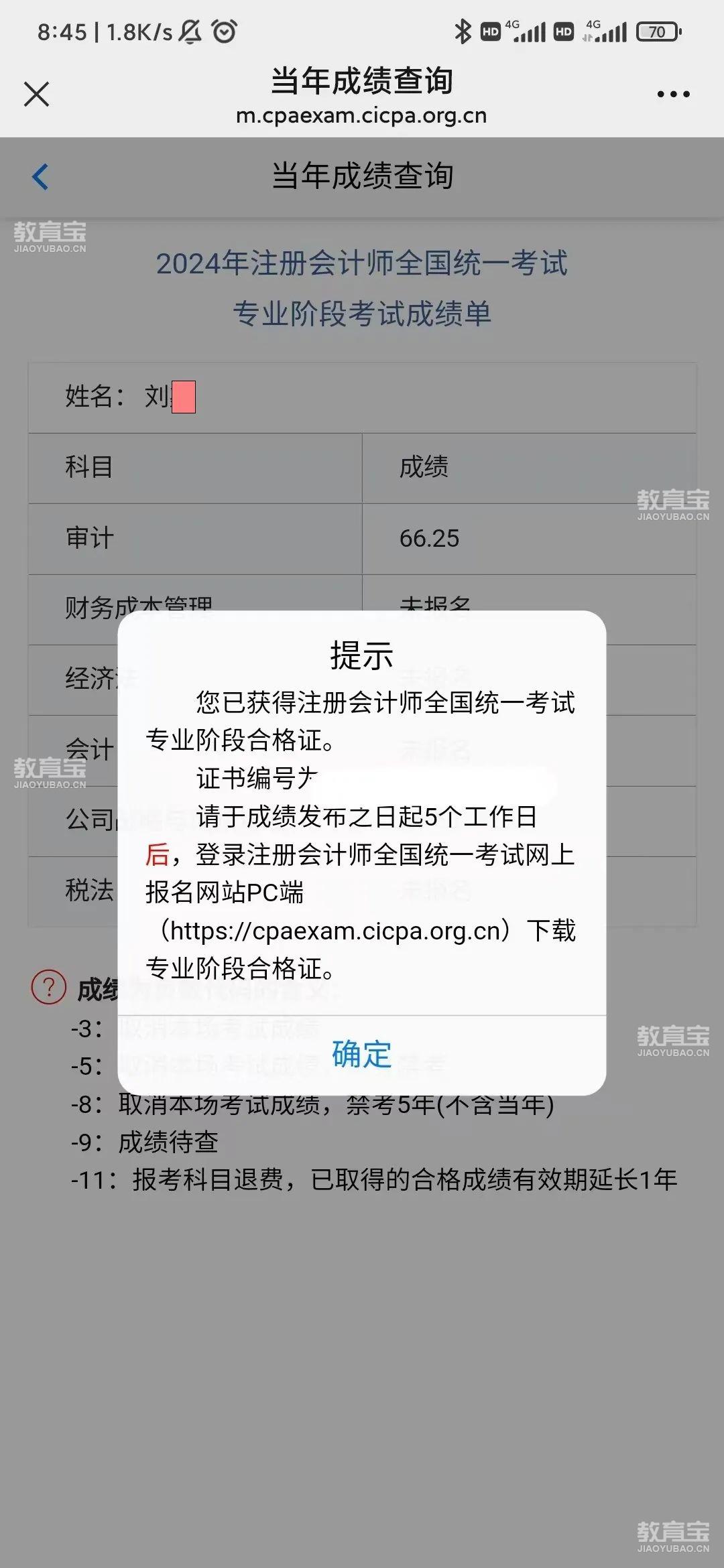
Task: Go back using the blue arrow
Action: click(40, 177)
